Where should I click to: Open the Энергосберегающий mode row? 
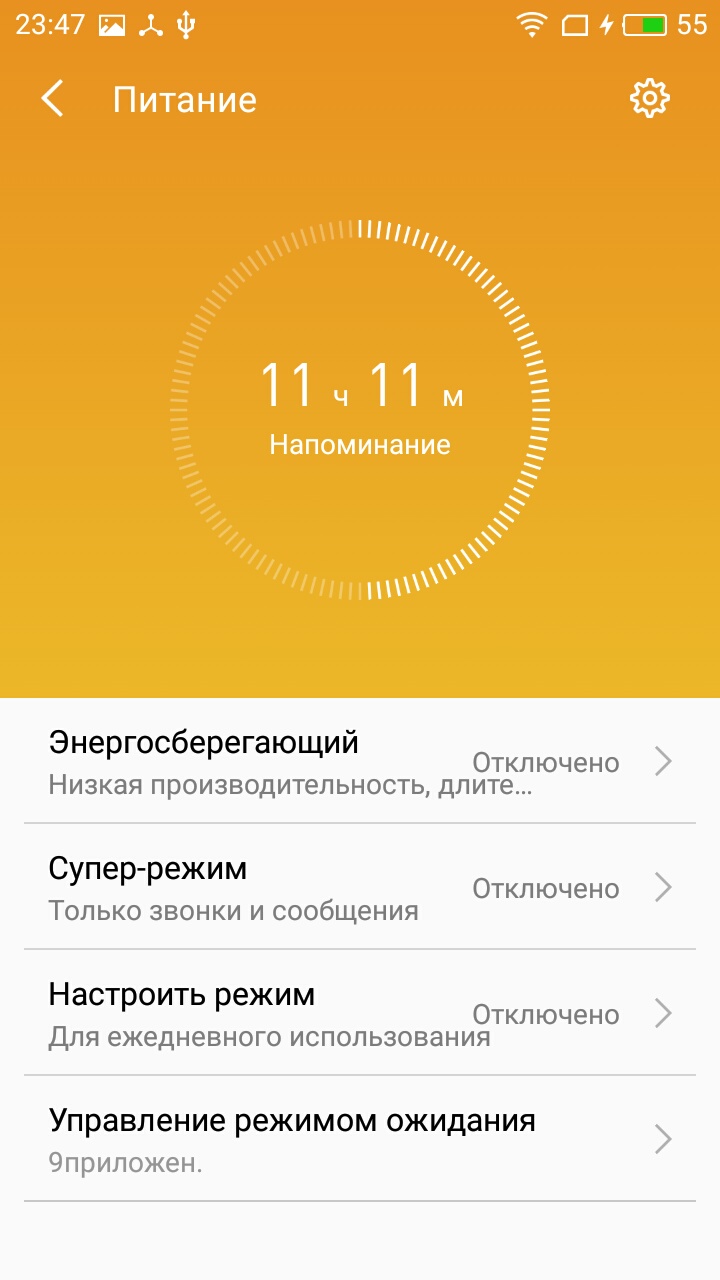(360, 761)
